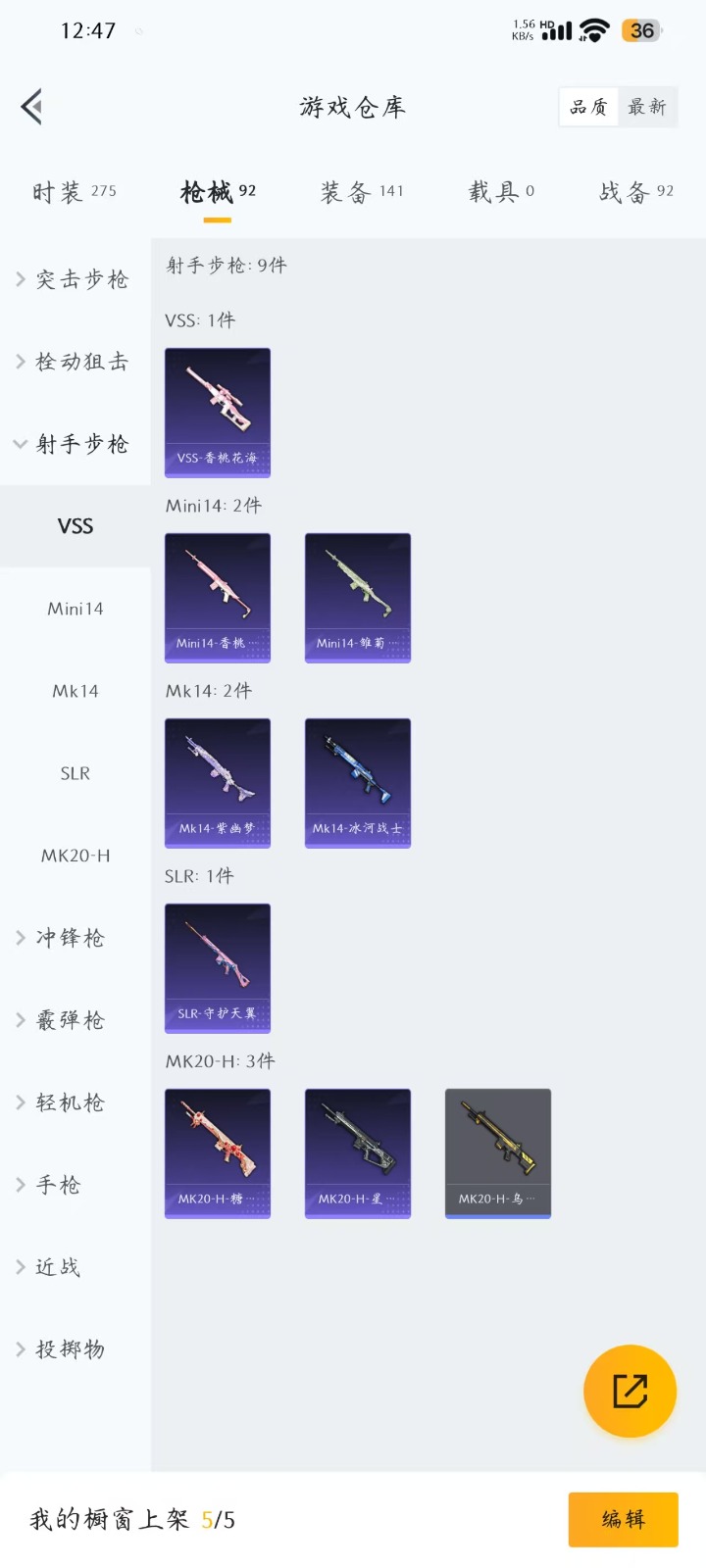The width and height of the screenshot is (706, 1568).
Task: Switch to the 战备 tab
Action: 635,192
